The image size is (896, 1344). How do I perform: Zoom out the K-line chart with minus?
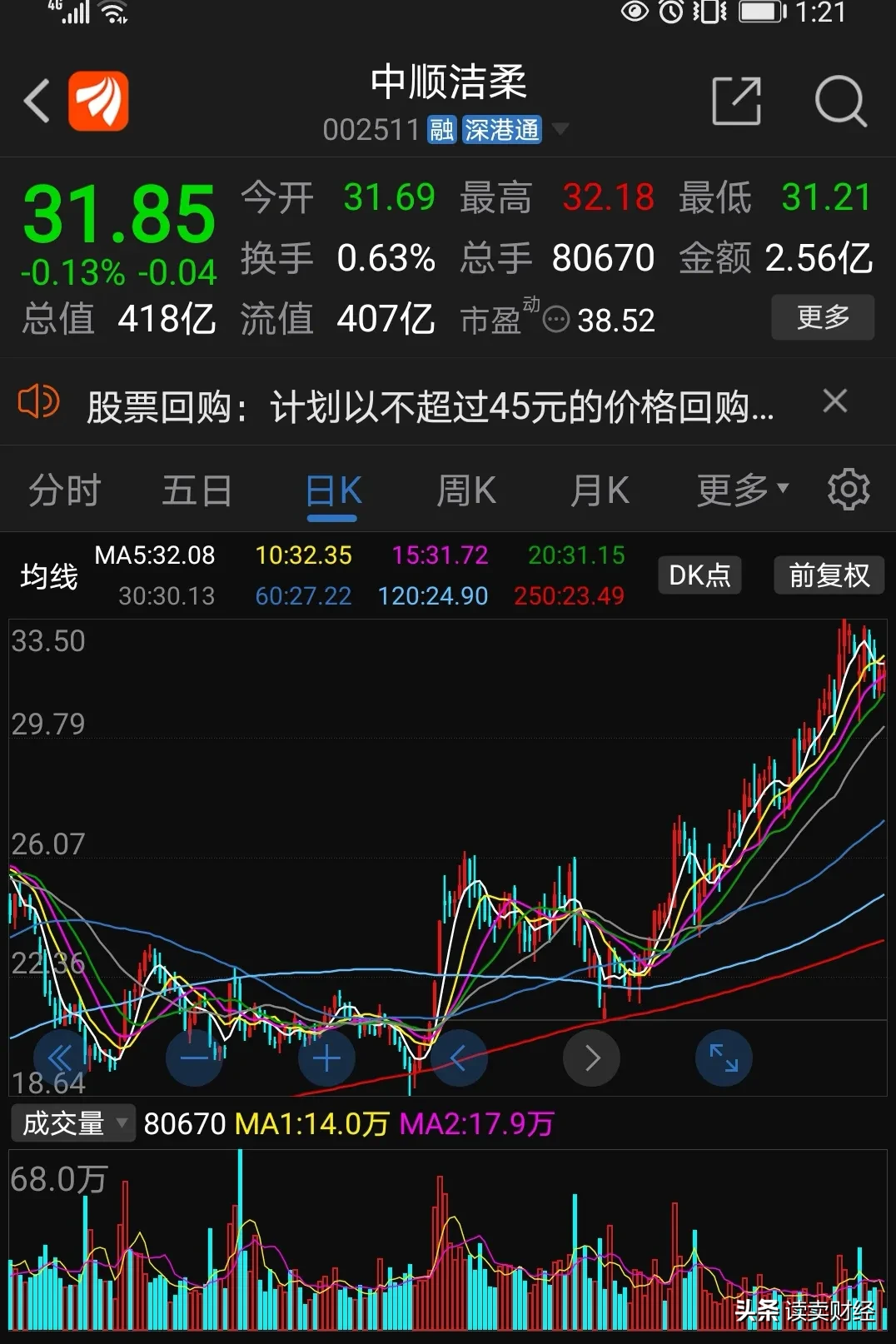(194, 1058)
